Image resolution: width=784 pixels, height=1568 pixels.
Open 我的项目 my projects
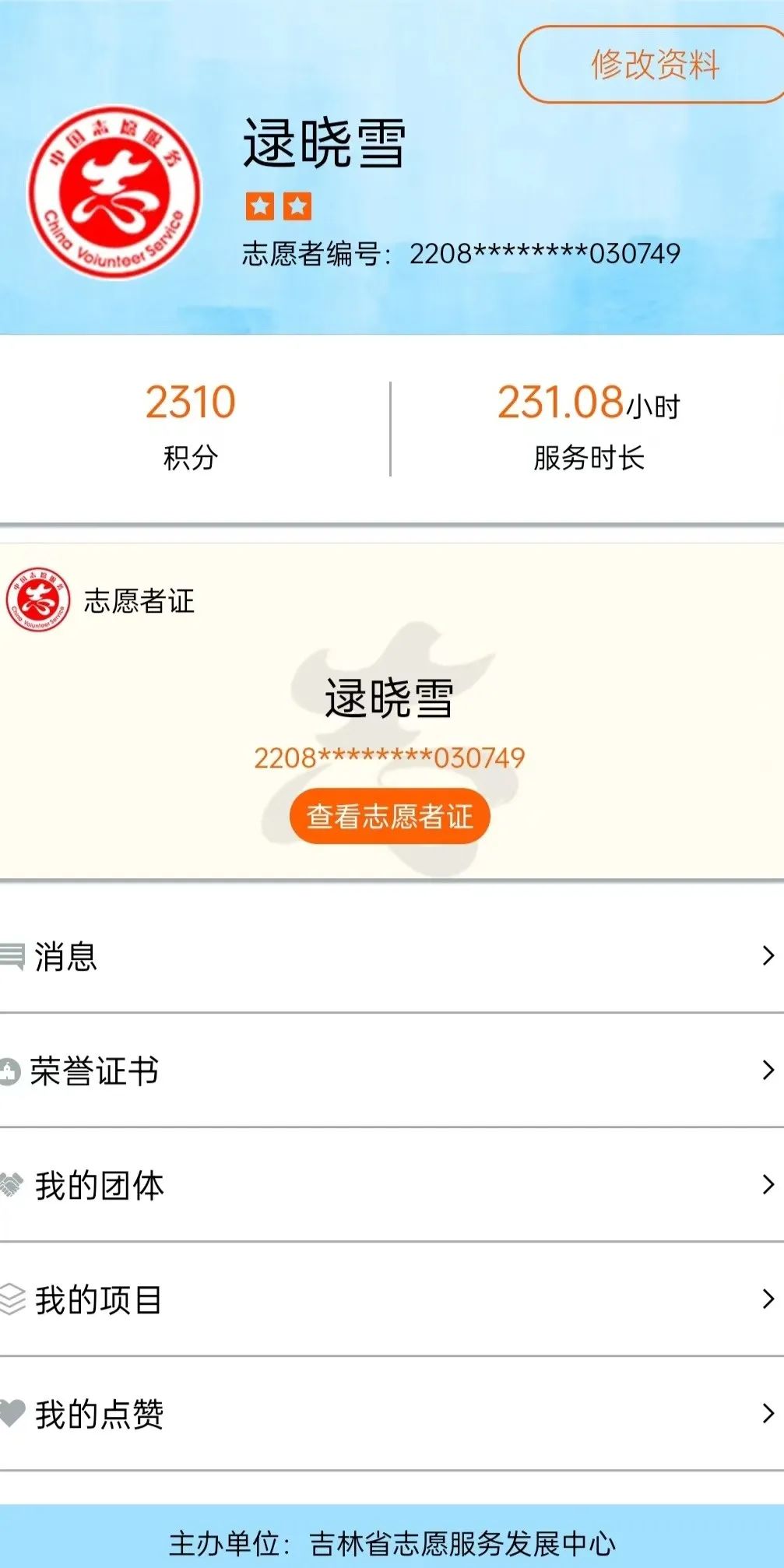(392, 1299)
